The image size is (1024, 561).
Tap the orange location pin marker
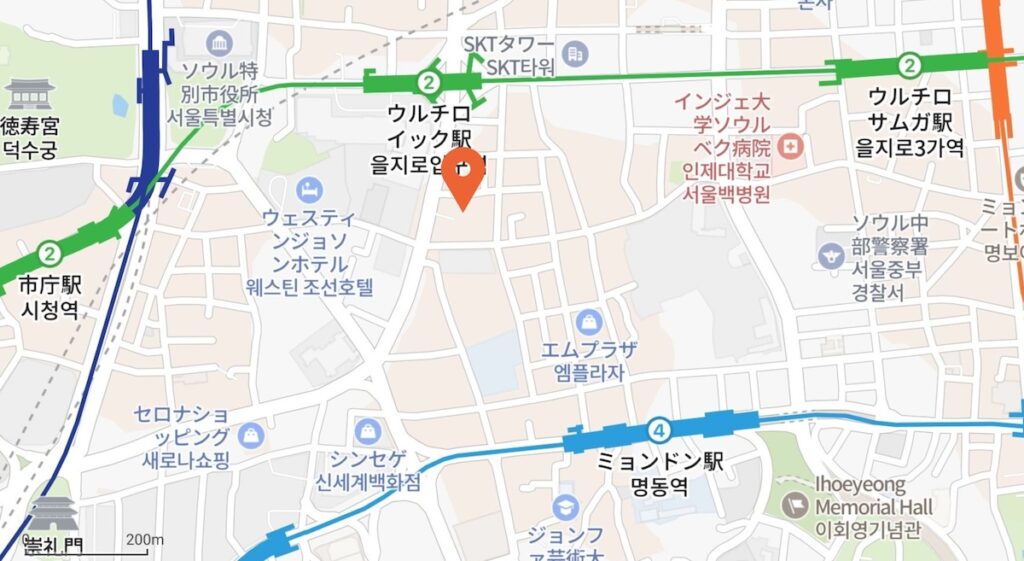click(x=463, y=176)
